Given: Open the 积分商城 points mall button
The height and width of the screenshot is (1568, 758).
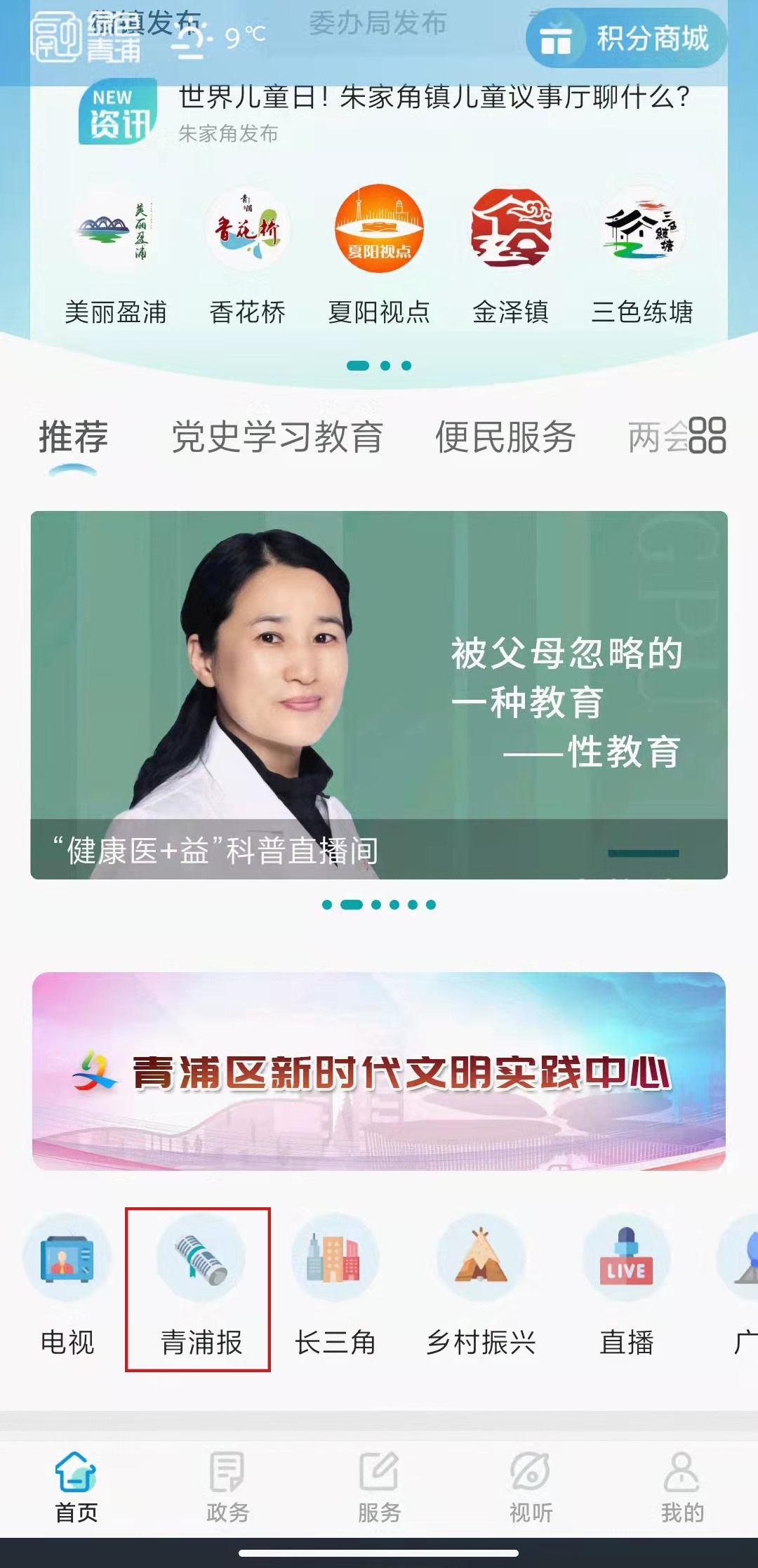Looking at the screenshot, I should pos(626,39).
